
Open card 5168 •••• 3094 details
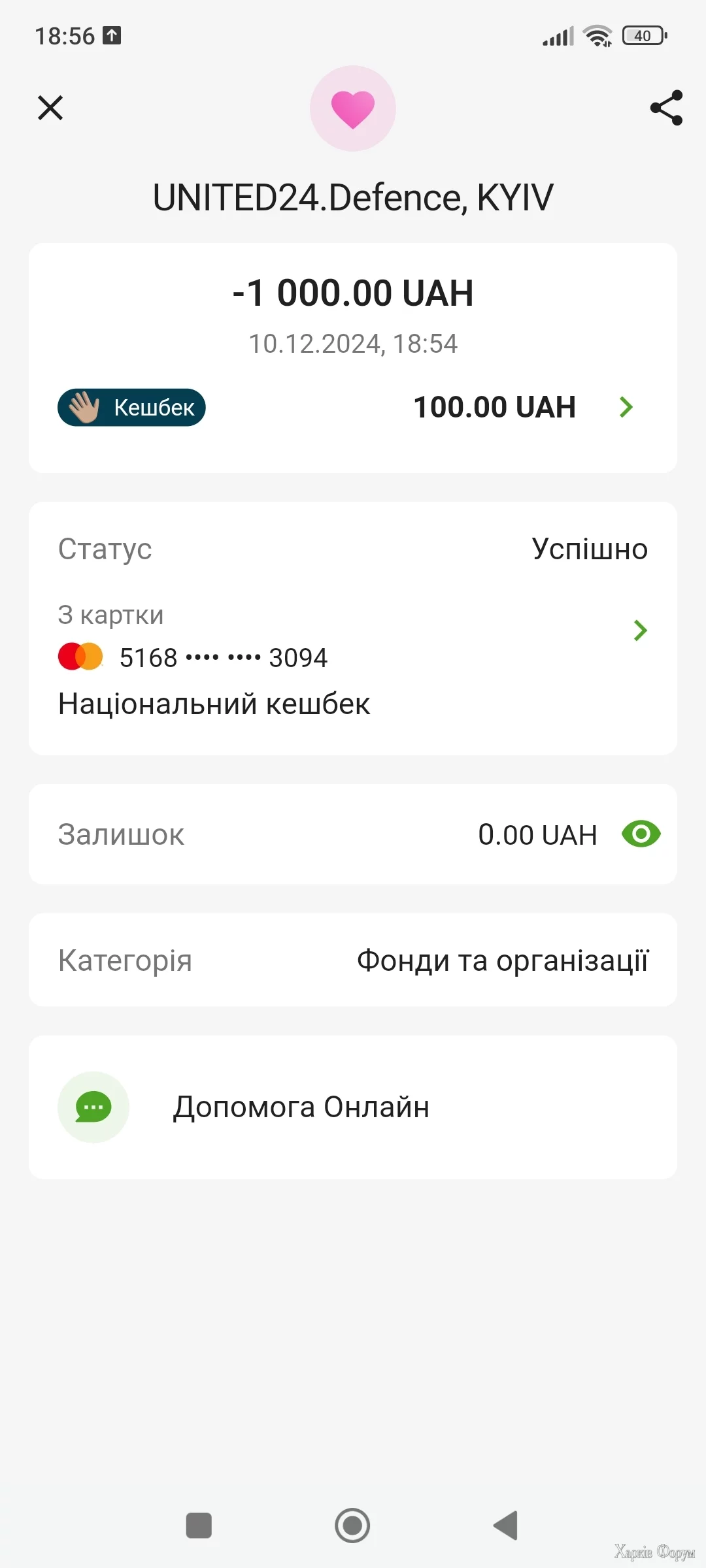640,630
